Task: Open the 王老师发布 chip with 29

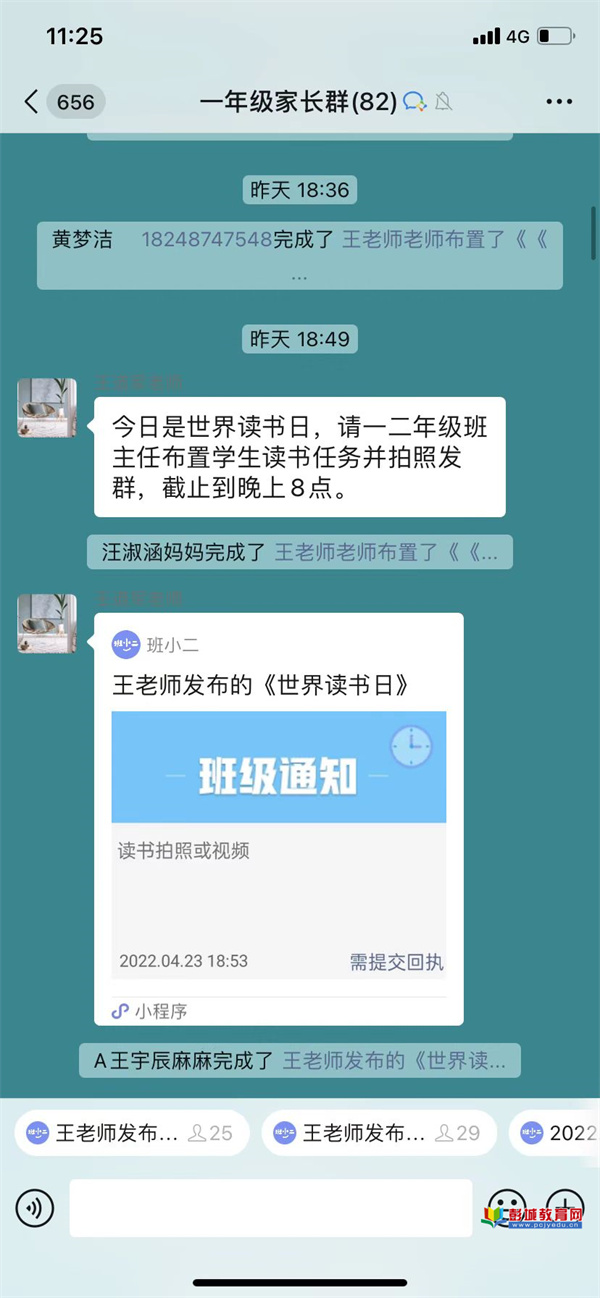Action: [x=377, y=1133]
